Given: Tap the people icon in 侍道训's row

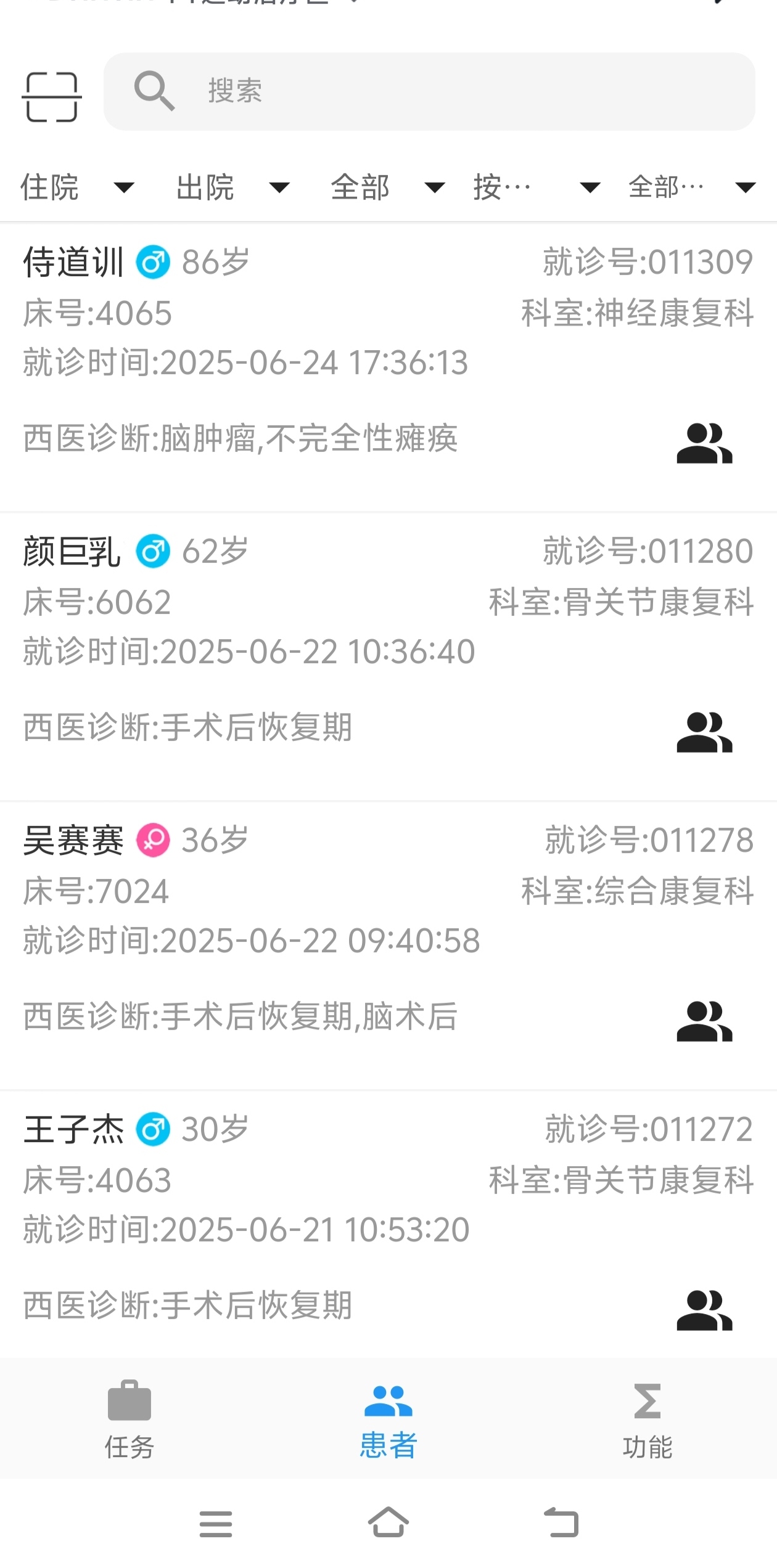Looking at the screenshot, I should tap(704, 443).
